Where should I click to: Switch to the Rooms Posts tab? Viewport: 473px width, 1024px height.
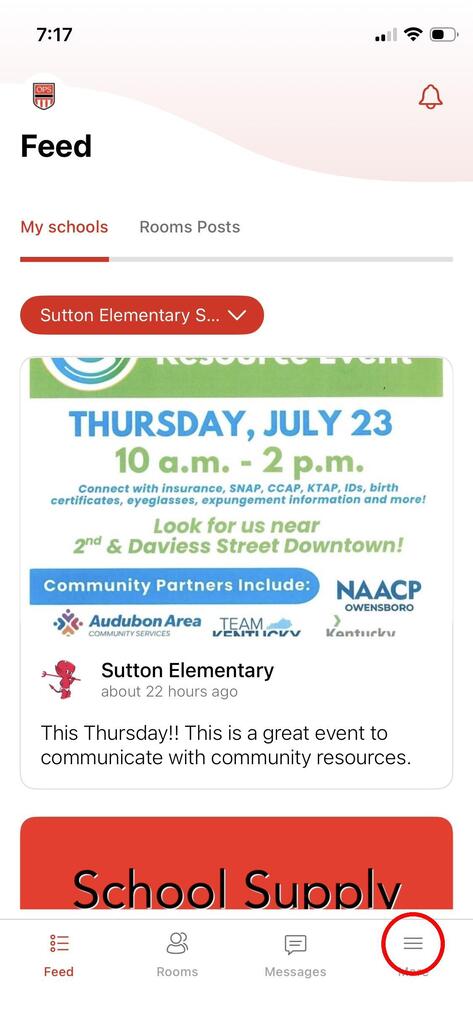tap(189, 227)
